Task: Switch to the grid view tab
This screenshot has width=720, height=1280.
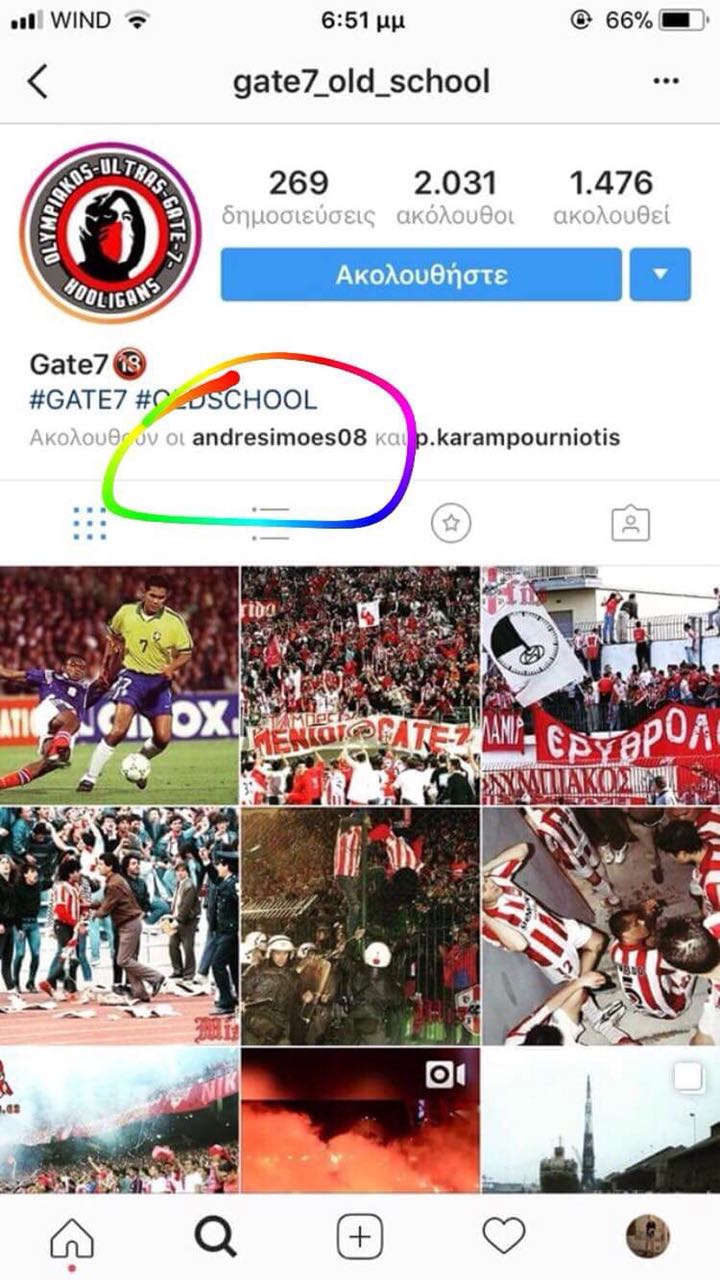Action: (90, 523)
